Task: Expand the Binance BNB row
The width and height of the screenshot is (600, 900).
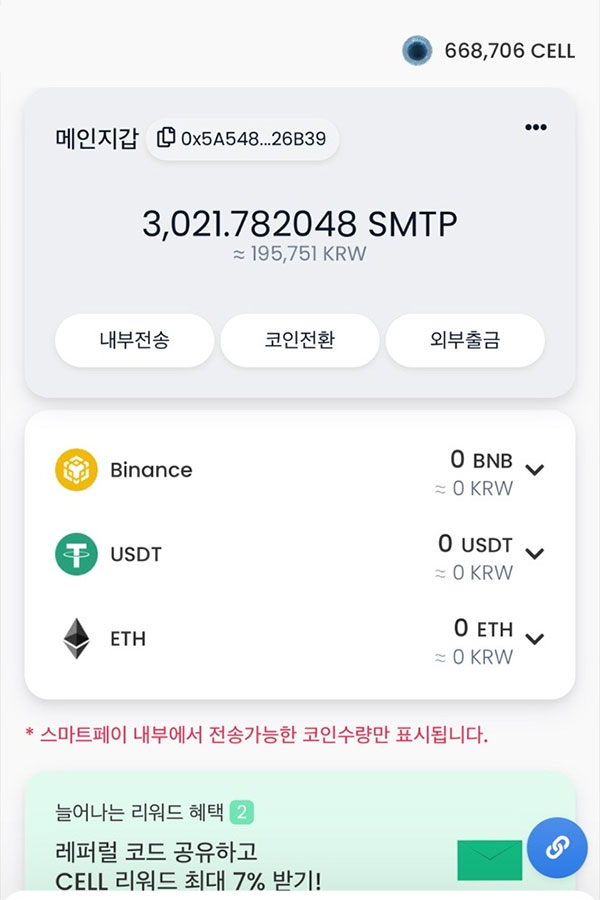Action: [535, 470]
